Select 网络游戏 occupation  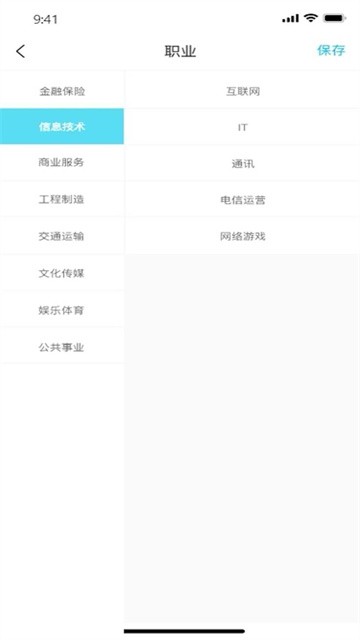(243, 236)
